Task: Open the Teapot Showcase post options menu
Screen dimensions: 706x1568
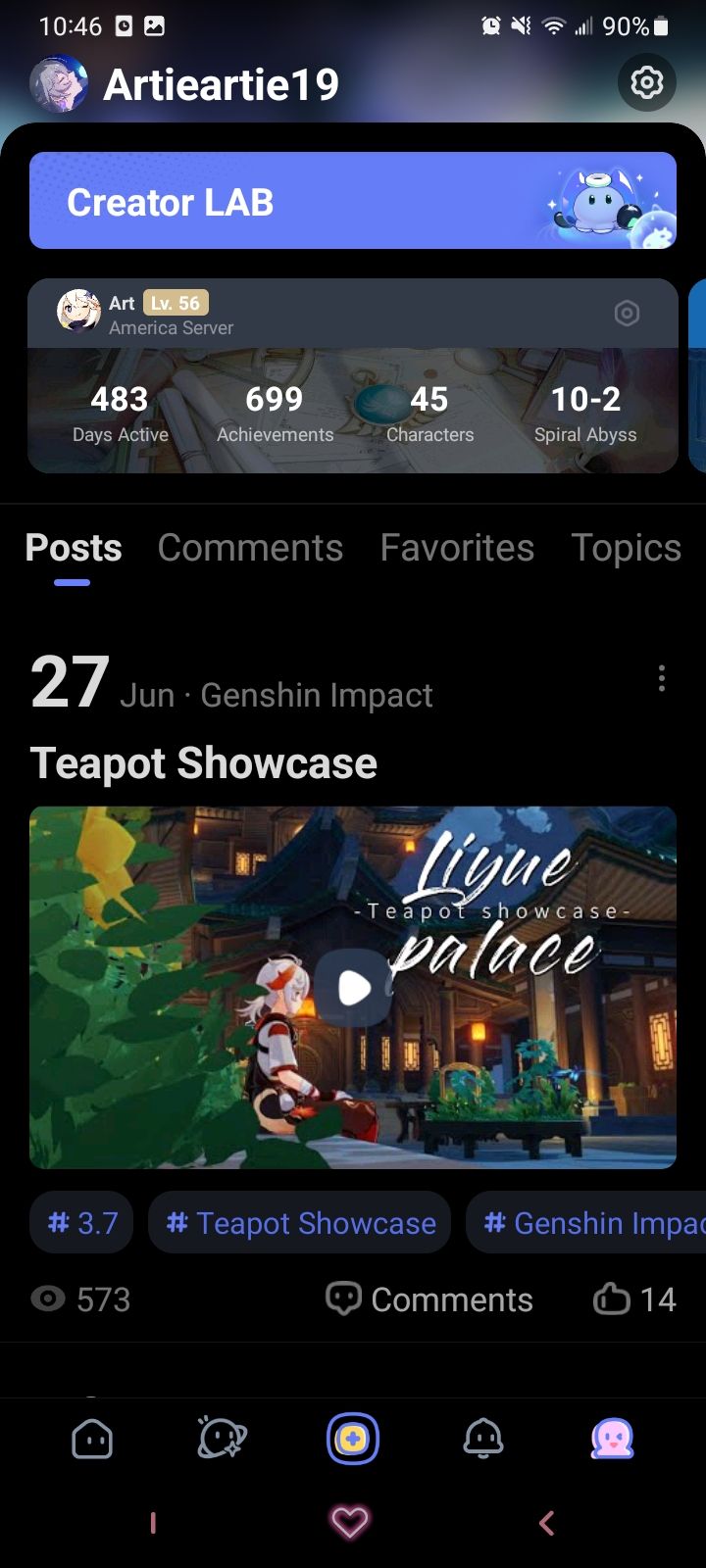Action: pyautogui.click(x=662, y=678)
